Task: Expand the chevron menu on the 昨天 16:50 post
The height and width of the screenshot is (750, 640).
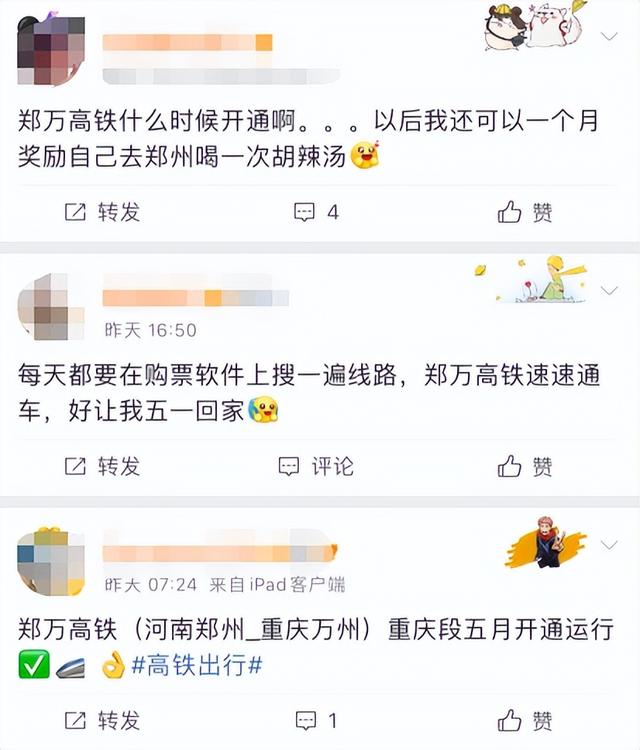Action: coord(608,291)
